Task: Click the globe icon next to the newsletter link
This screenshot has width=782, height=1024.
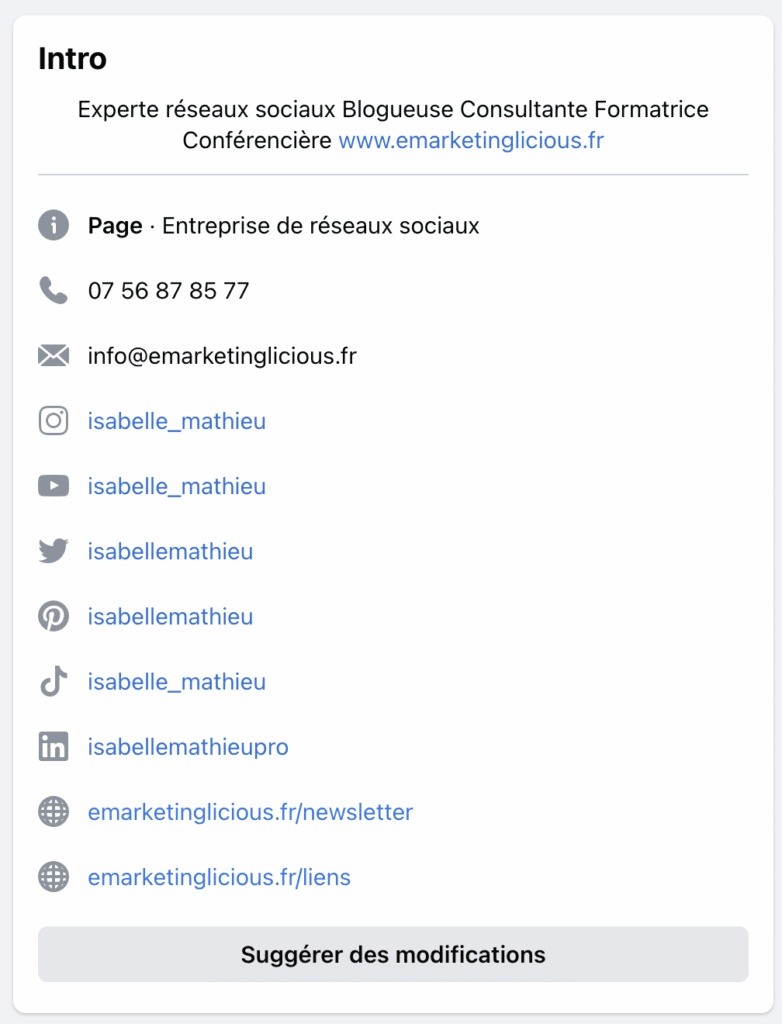Action: point(52,811)
